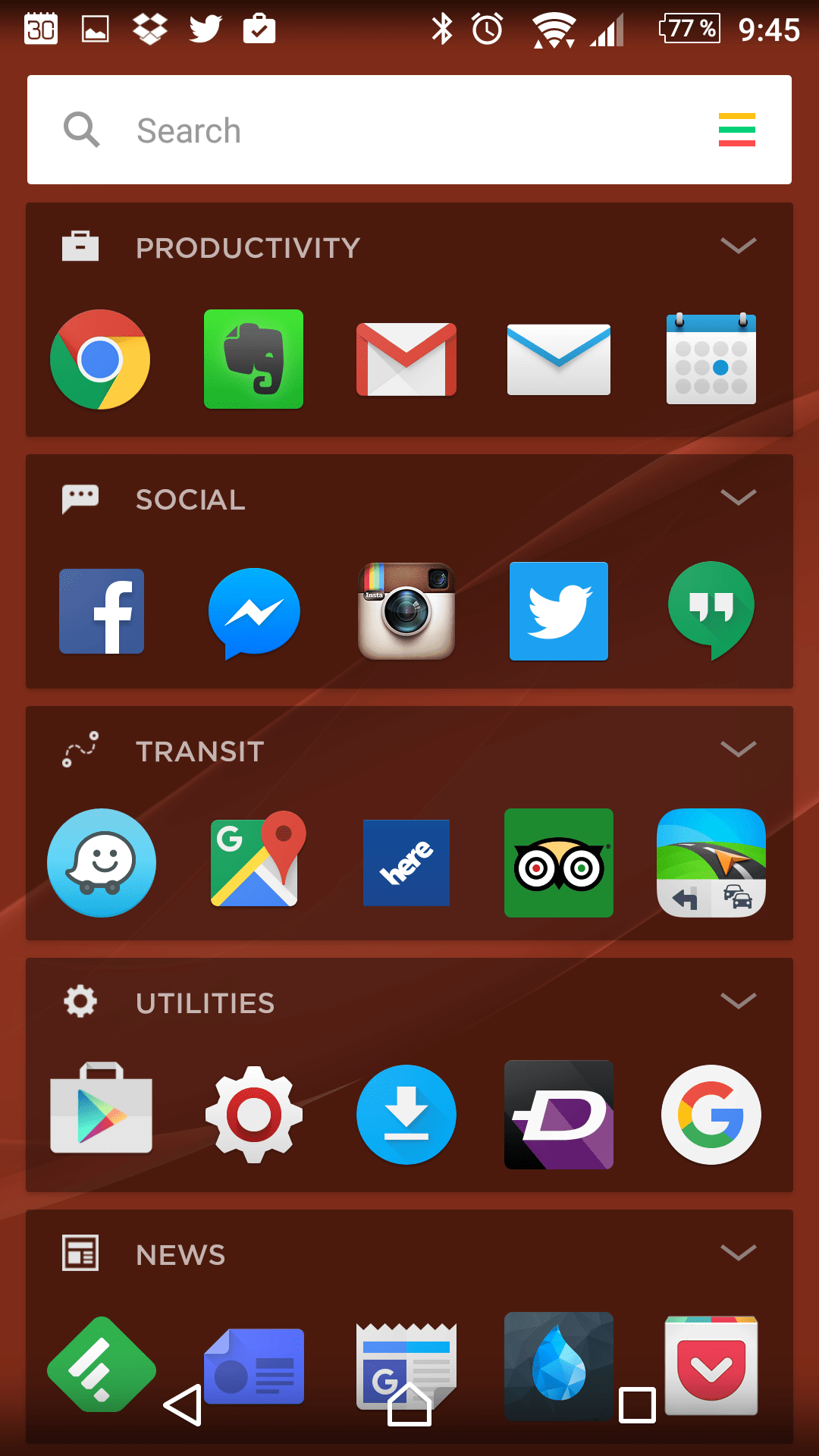Viewport: 819px width, 1456px height.
Task: Open the tricolor hamburger menu
Action: point(736,130)
